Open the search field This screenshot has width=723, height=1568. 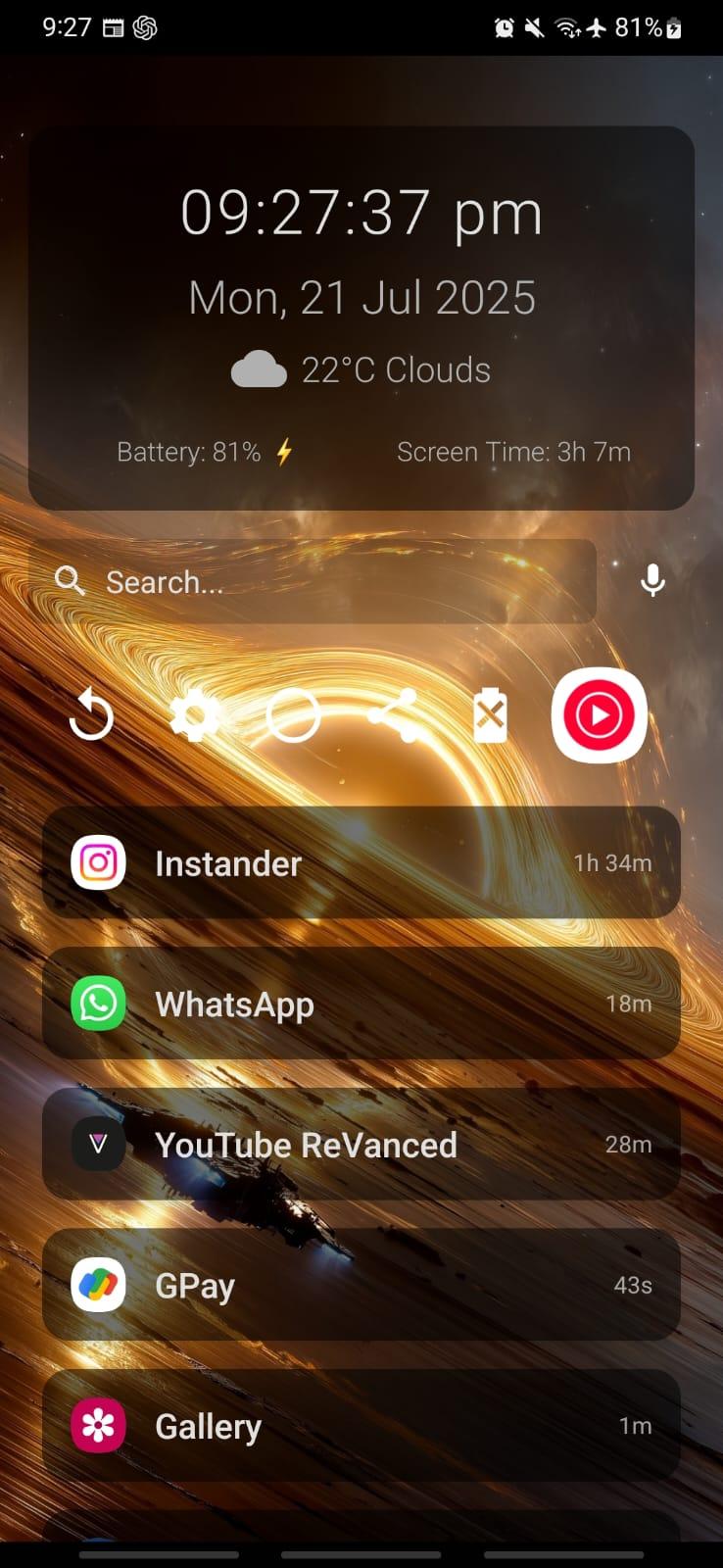313,582
